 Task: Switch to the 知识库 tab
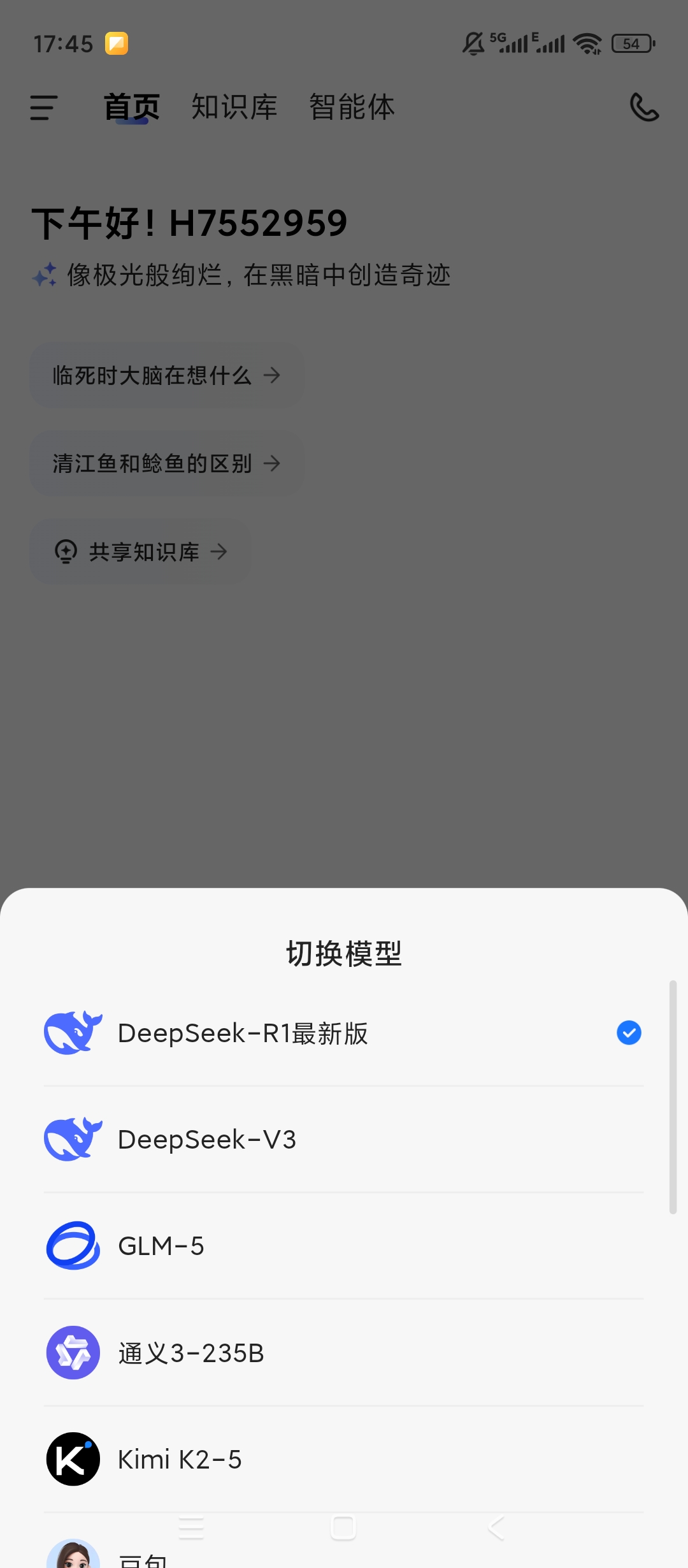click(x=233, y=108)
